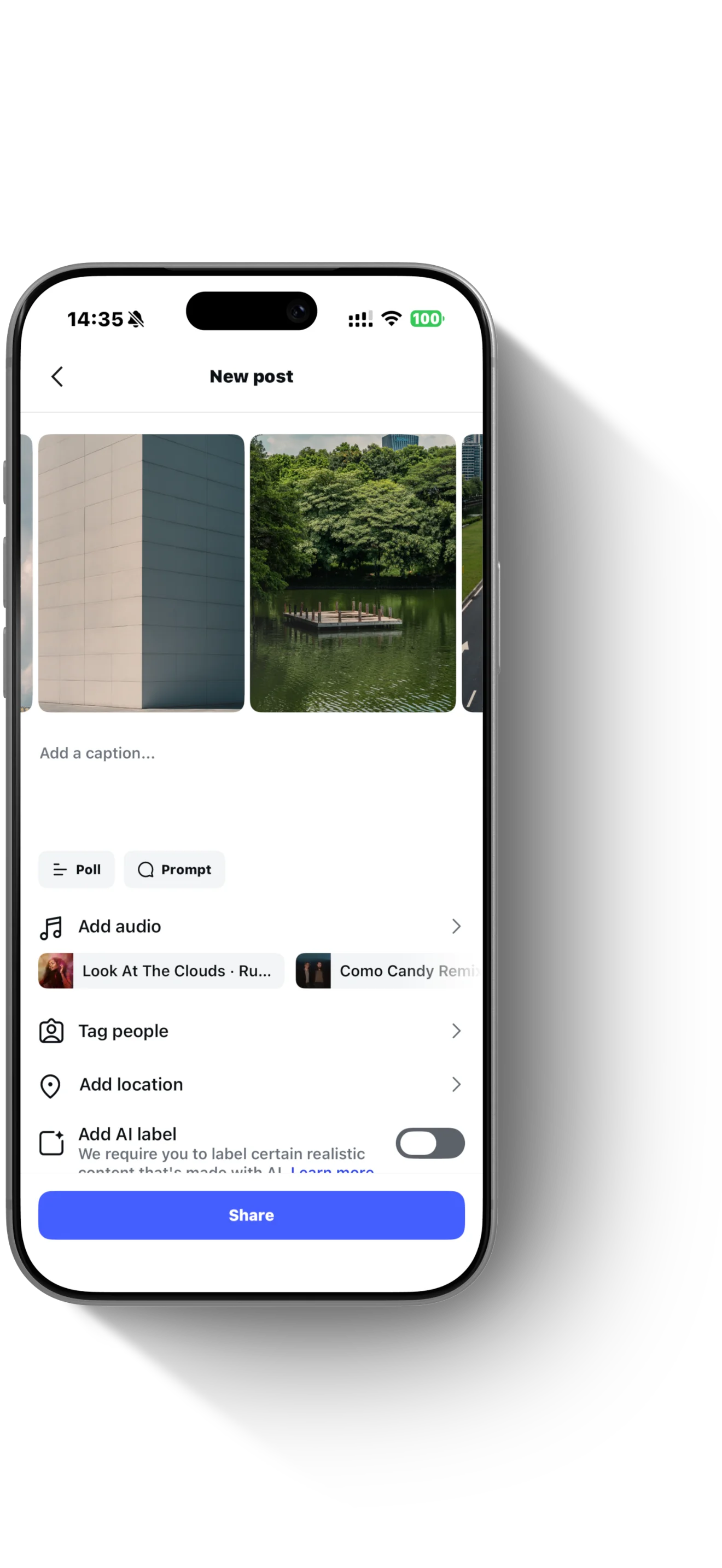Add a Prompt to the post

coord(174,869)
